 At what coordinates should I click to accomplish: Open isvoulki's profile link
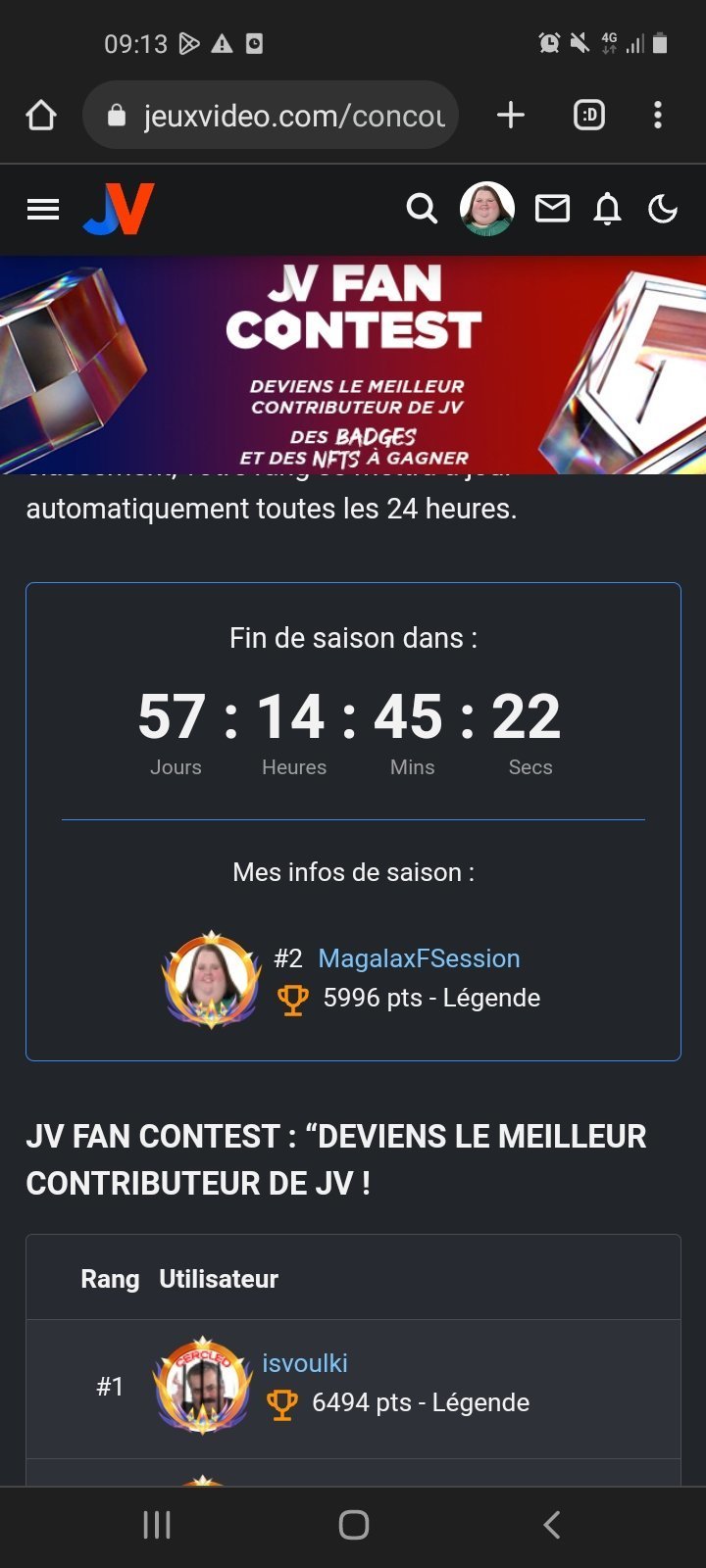pyautogui.click(x=305, y=1363)
